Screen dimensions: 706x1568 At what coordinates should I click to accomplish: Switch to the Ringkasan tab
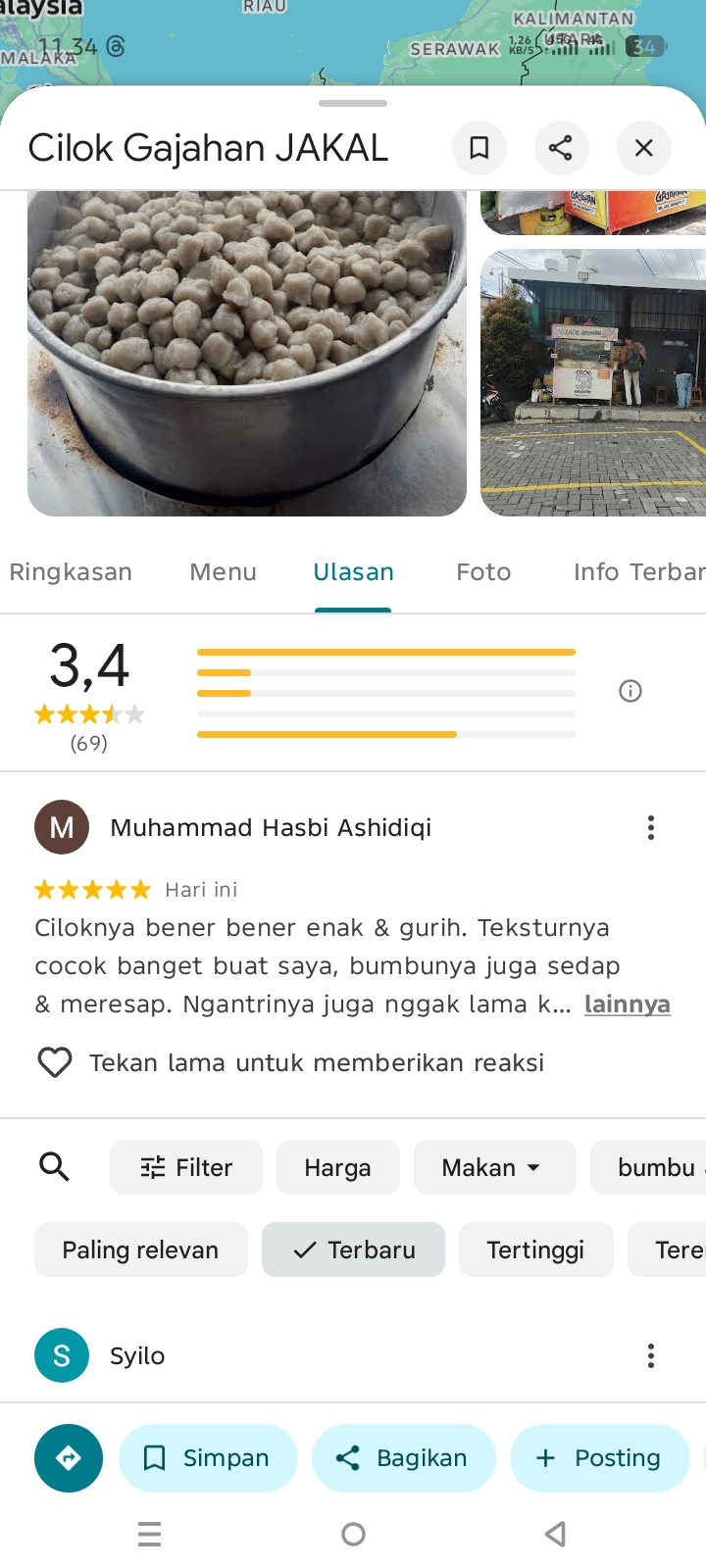tap(71, 572)
